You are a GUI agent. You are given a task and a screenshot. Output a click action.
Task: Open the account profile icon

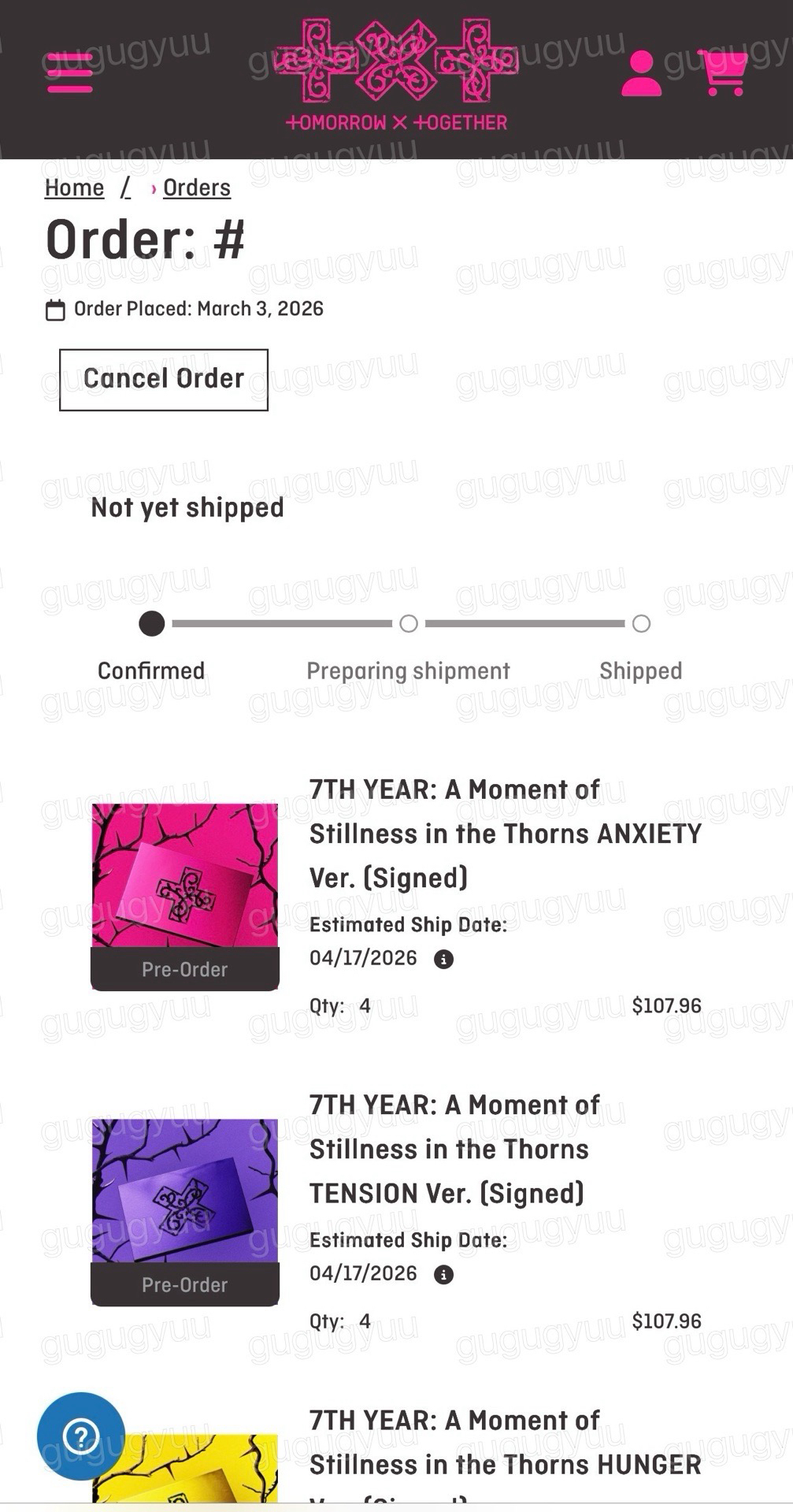[641, 74]
